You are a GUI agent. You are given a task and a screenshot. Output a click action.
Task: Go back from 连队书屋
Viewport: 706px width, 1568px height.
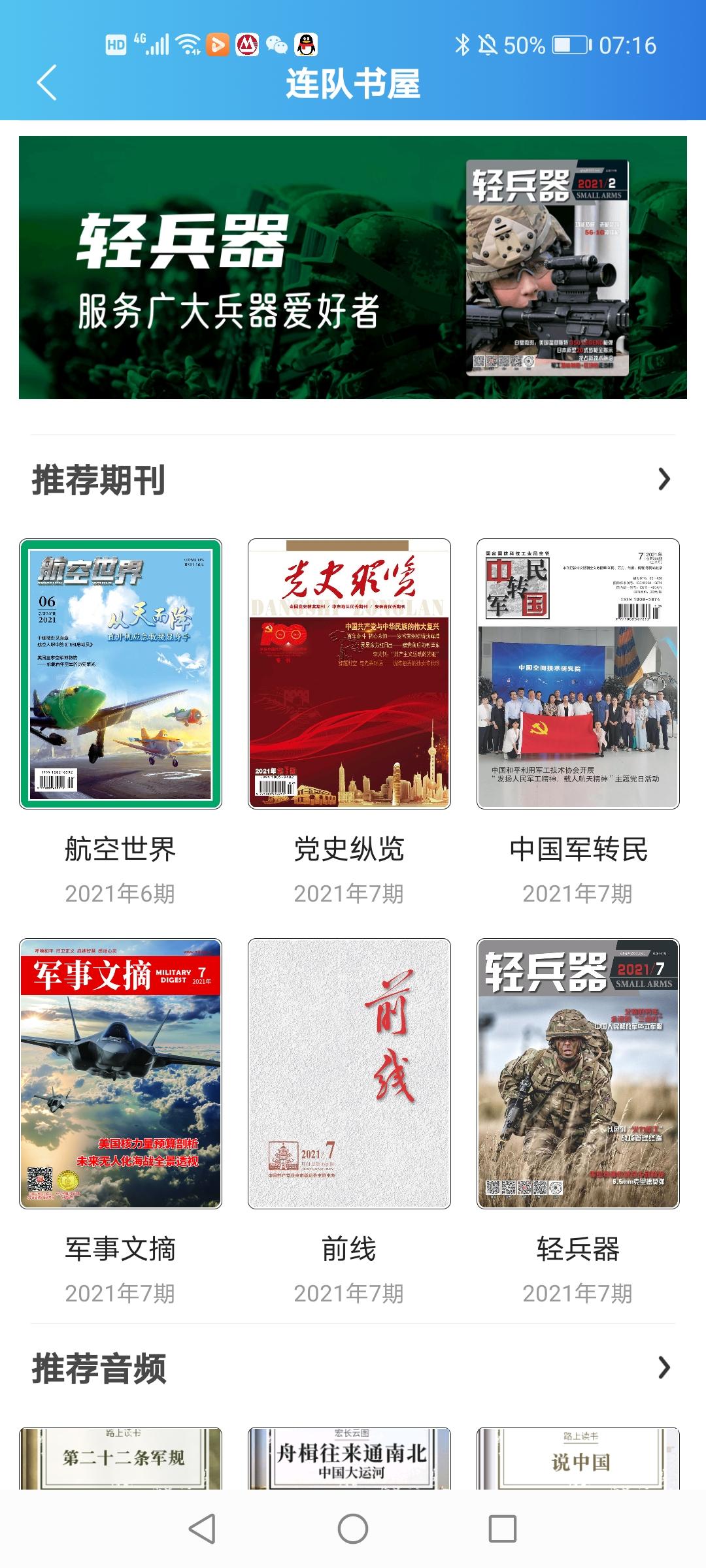click(x=47, y=83)
